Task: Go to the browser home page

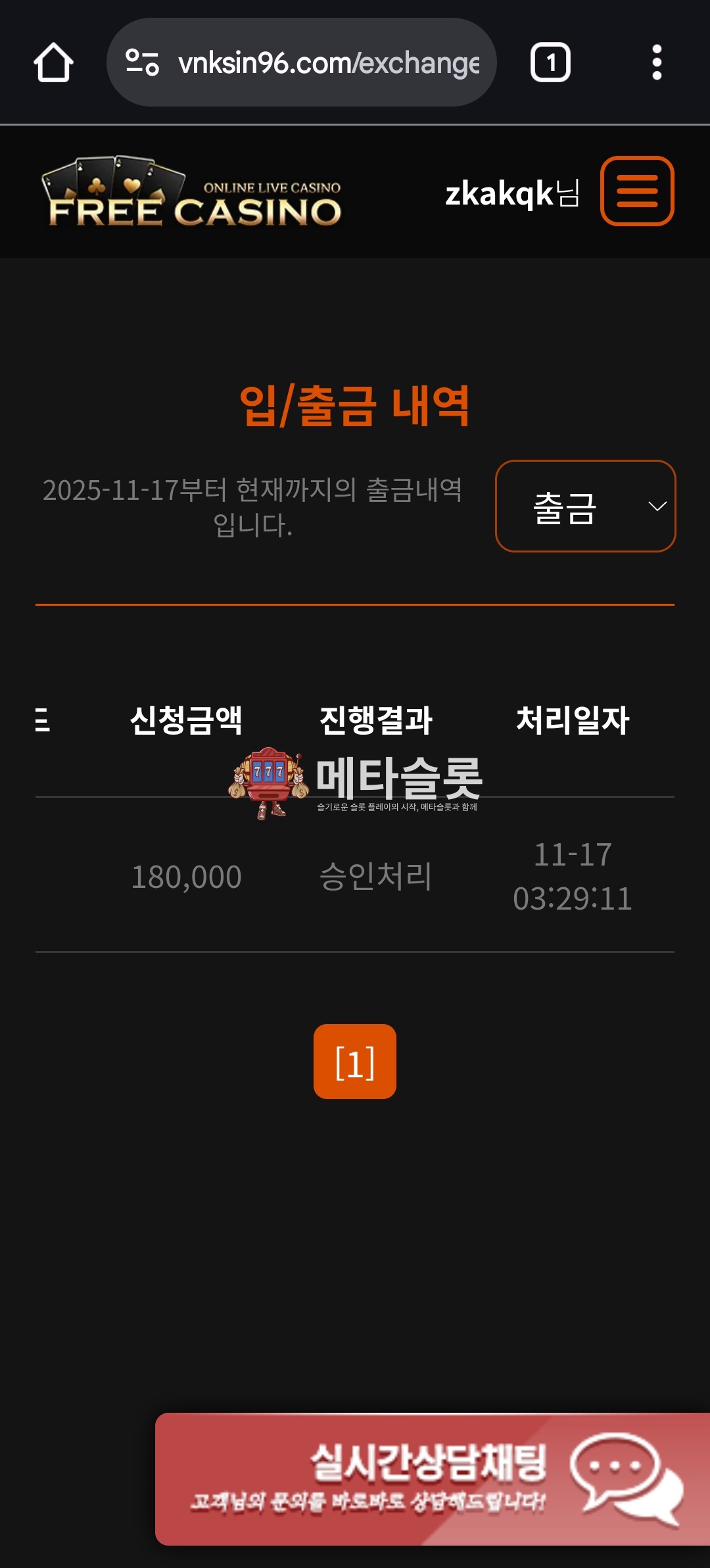Action: tap(53, 63)
